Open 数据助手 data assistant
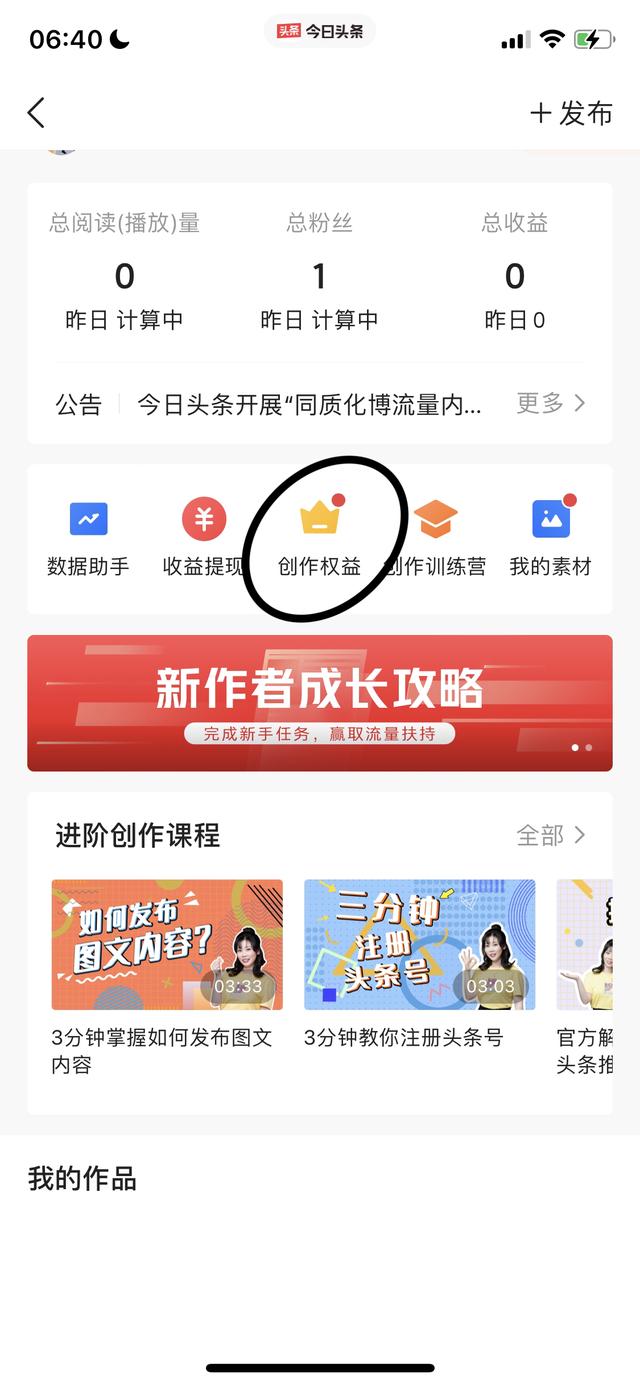The width and height of the screenshot is (640, 1386). click(88, 539)
